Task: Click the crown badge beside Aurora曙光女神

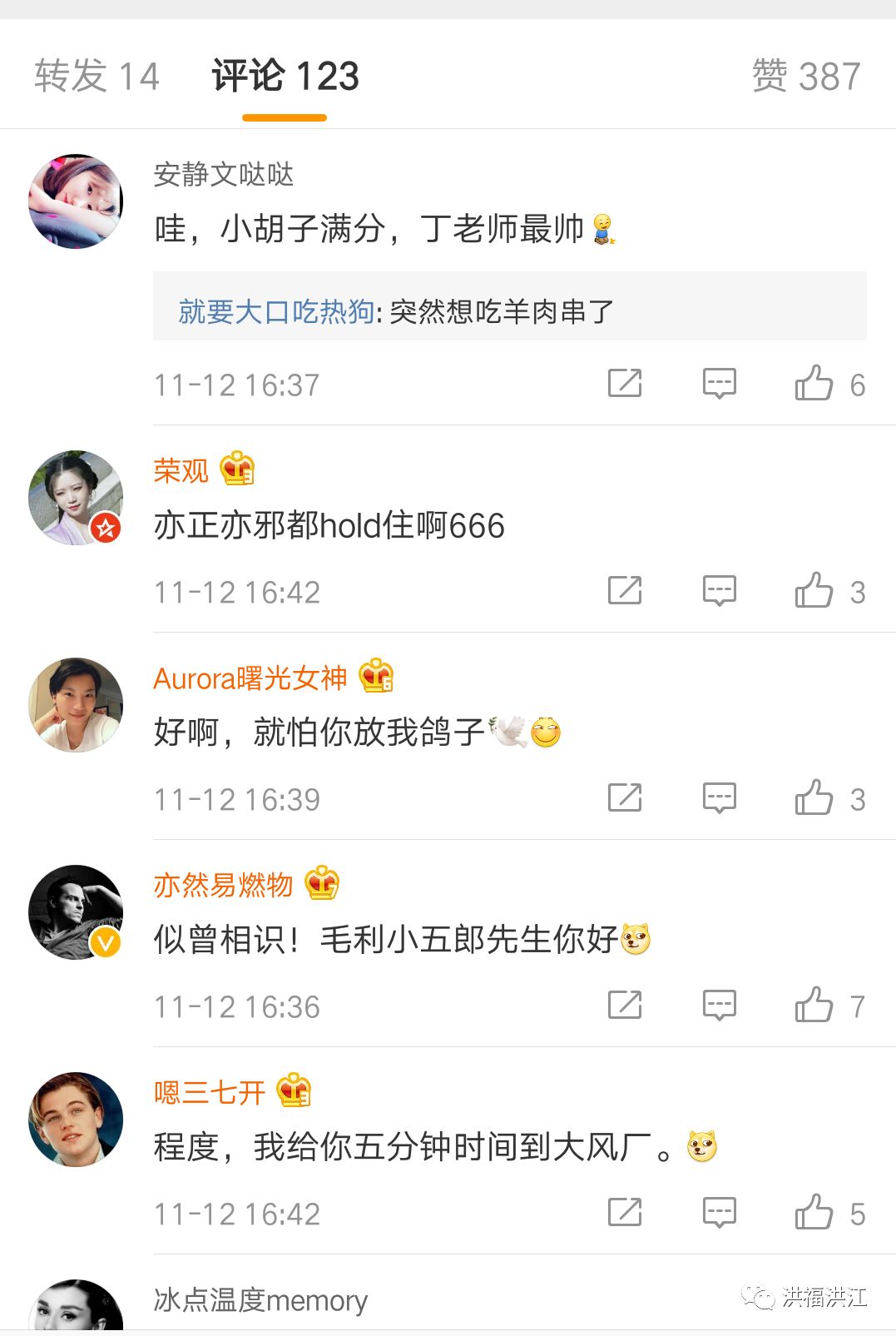Action: coord(377,677)
